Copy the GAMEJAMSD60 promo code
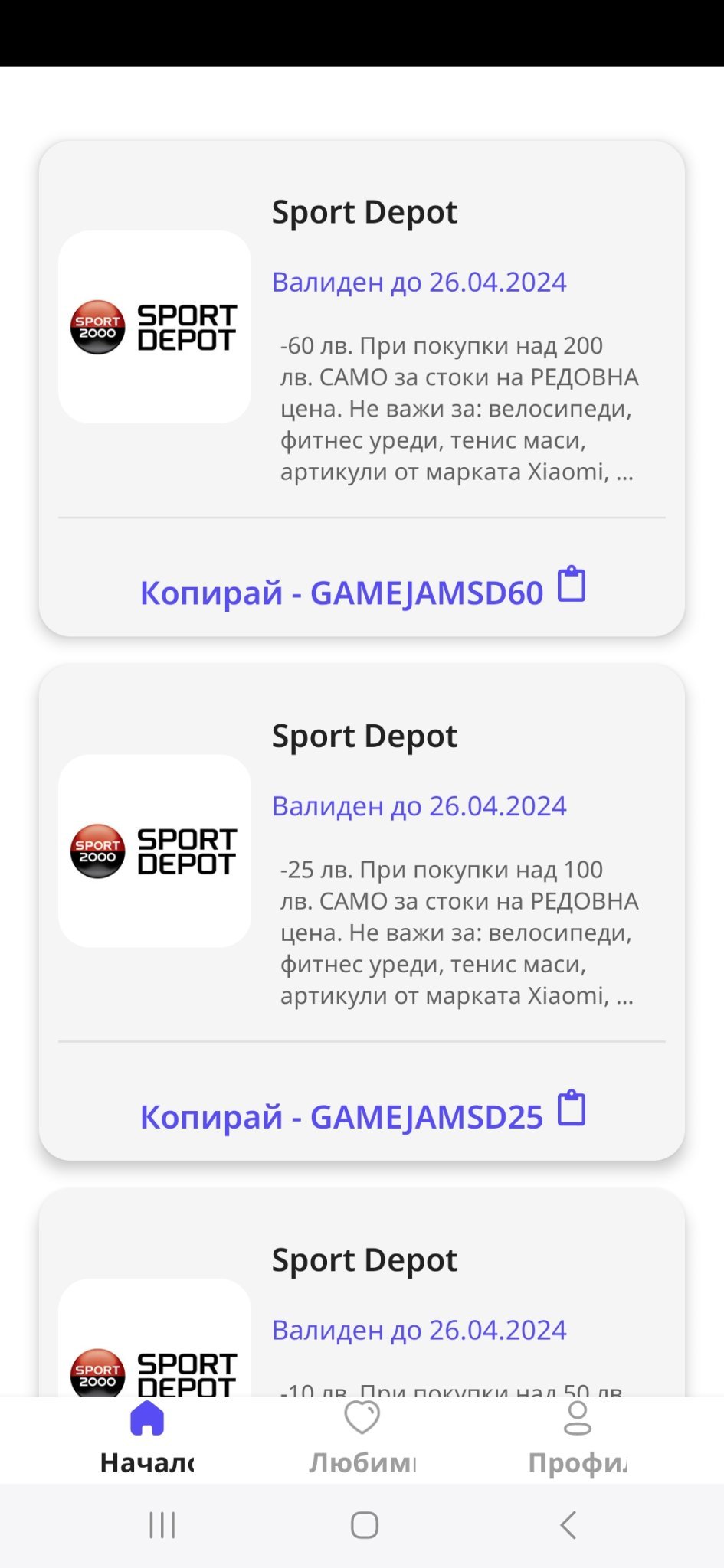Viewport: 724px width, 1568px height. click(x=362, y=591)
